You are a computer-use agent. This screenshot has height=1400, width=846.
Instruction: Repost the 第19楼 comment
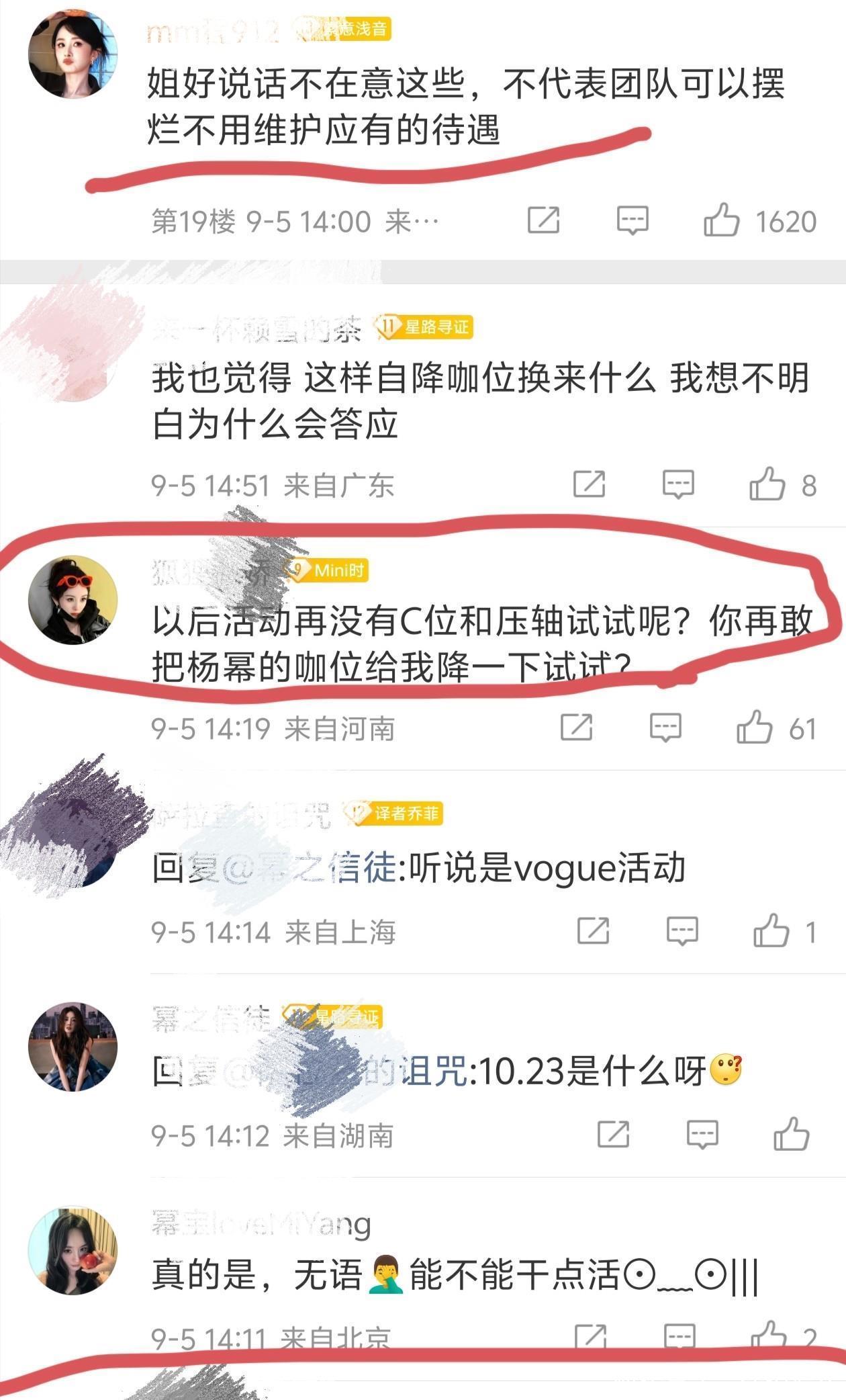pos(543,220)
